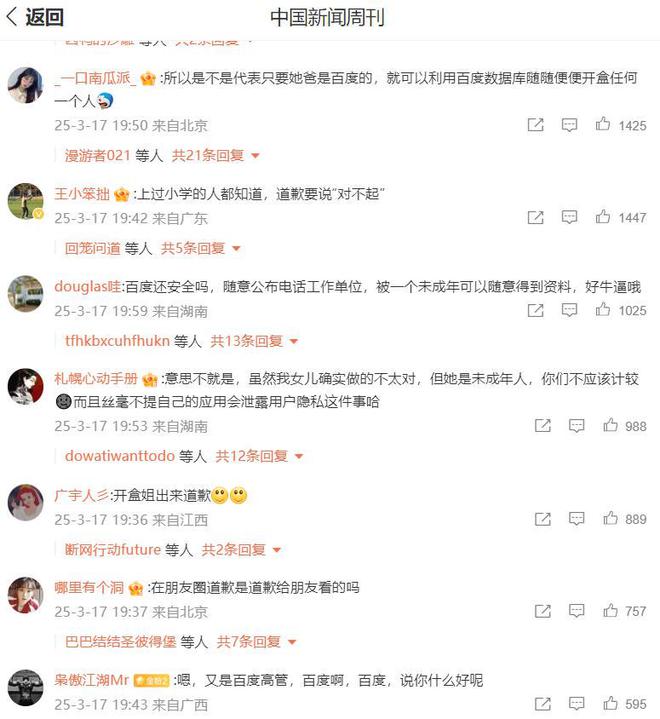Share the comment by 札幌心动手册

pos(542,426)
